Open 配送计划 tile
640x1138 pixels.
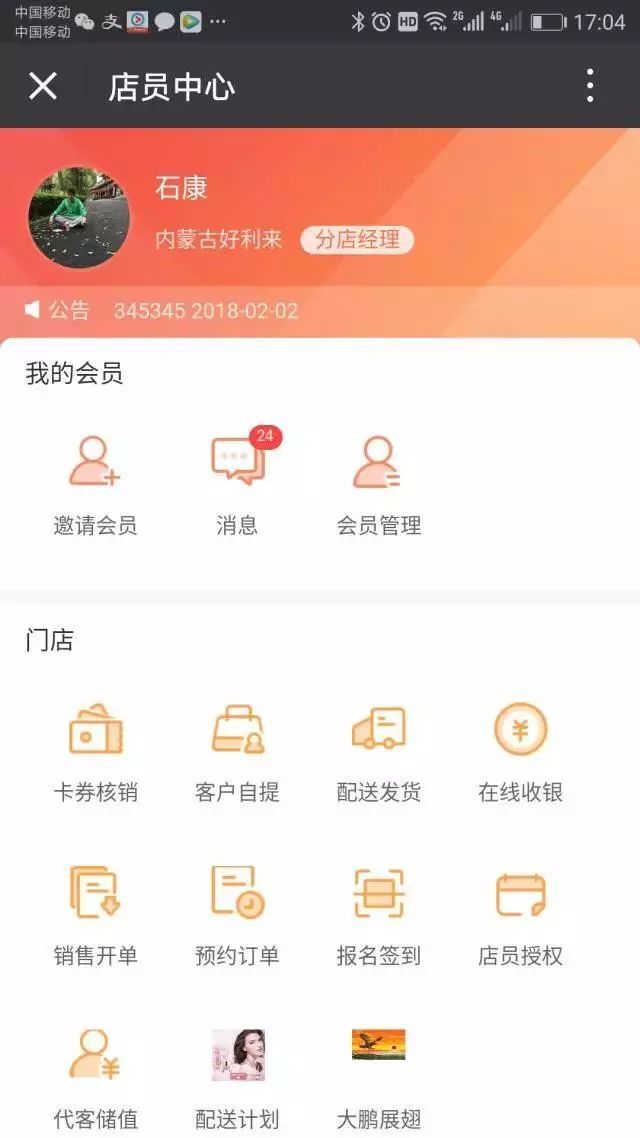pos(237,1077)
